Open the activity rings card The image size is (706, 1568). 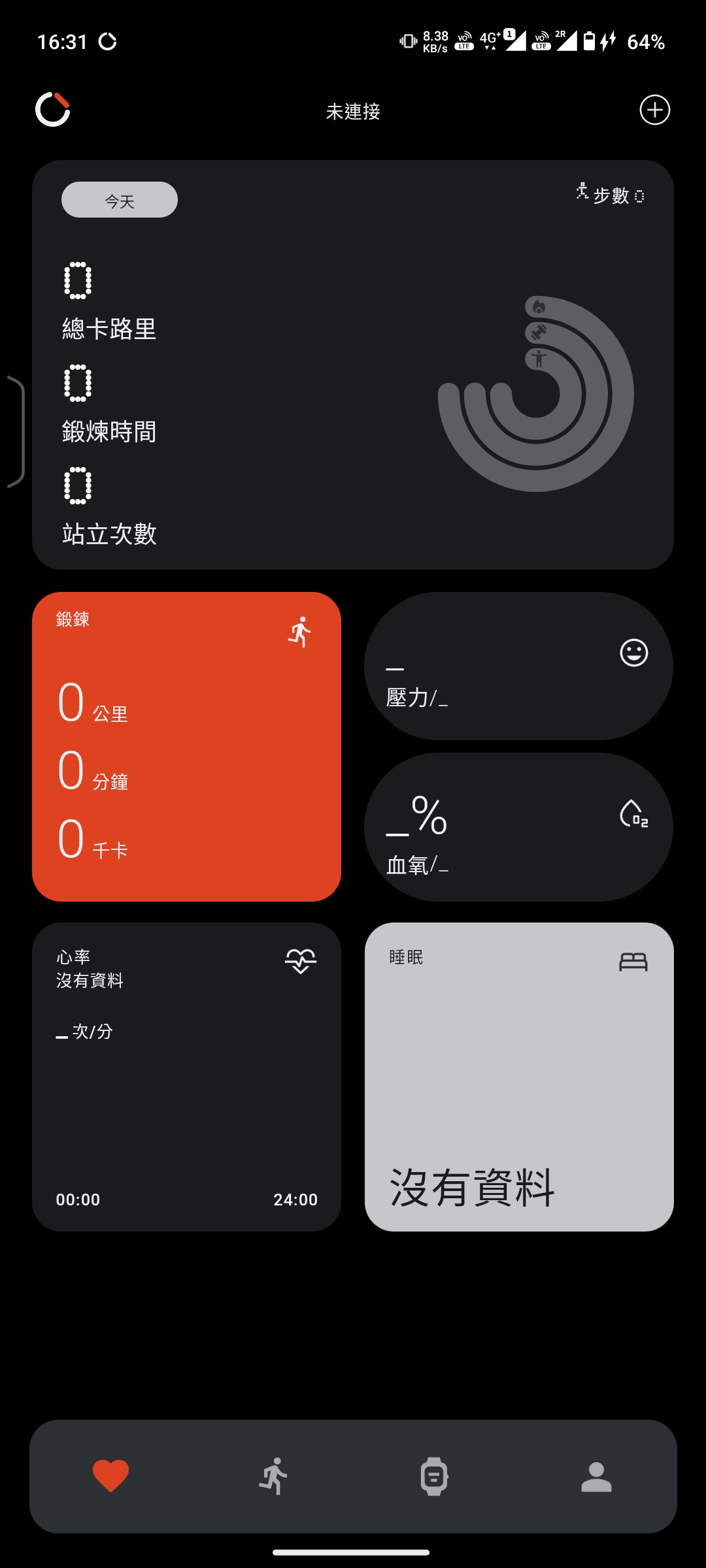[535, 394]
